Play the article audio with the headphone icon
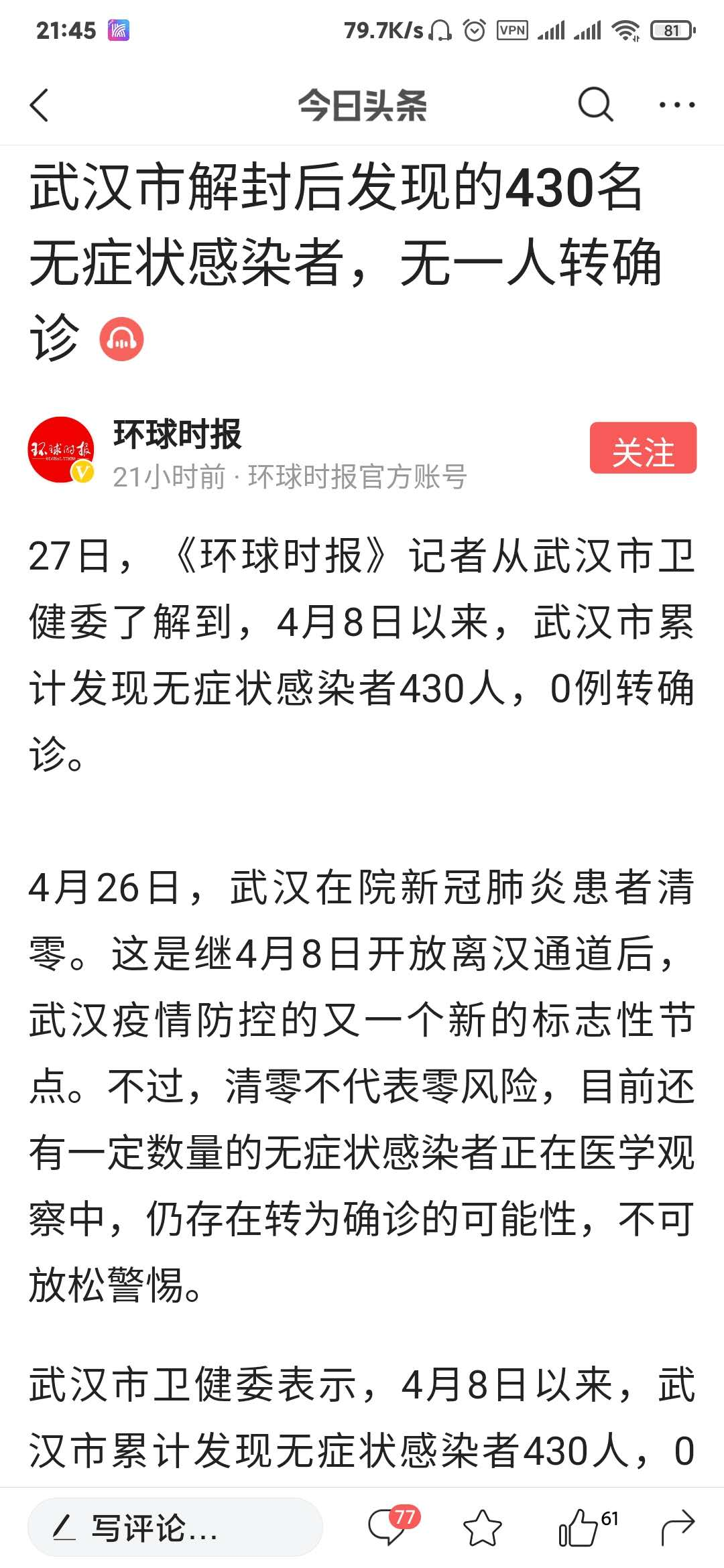The height and width of the screenshot is (1568, 724). [x=121, y=340]
